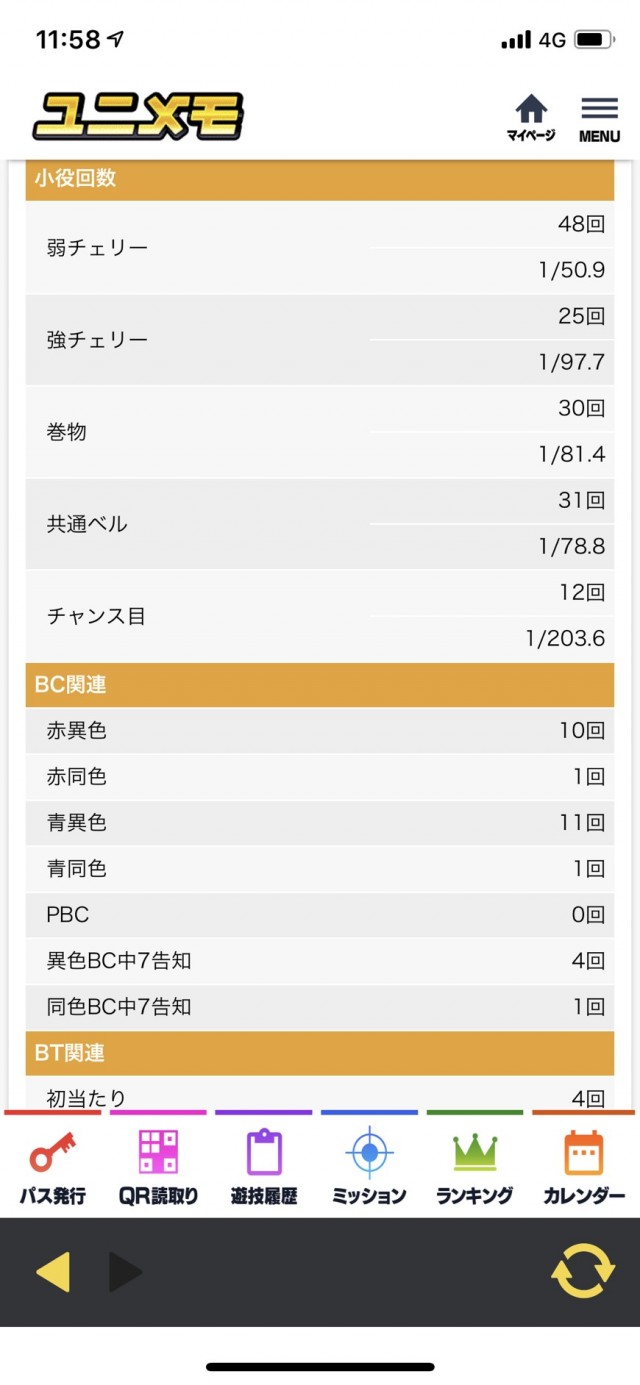Viewport: 640px width, 1385px height.
Task: View ランキング tab
Action: coord(475,1165)
